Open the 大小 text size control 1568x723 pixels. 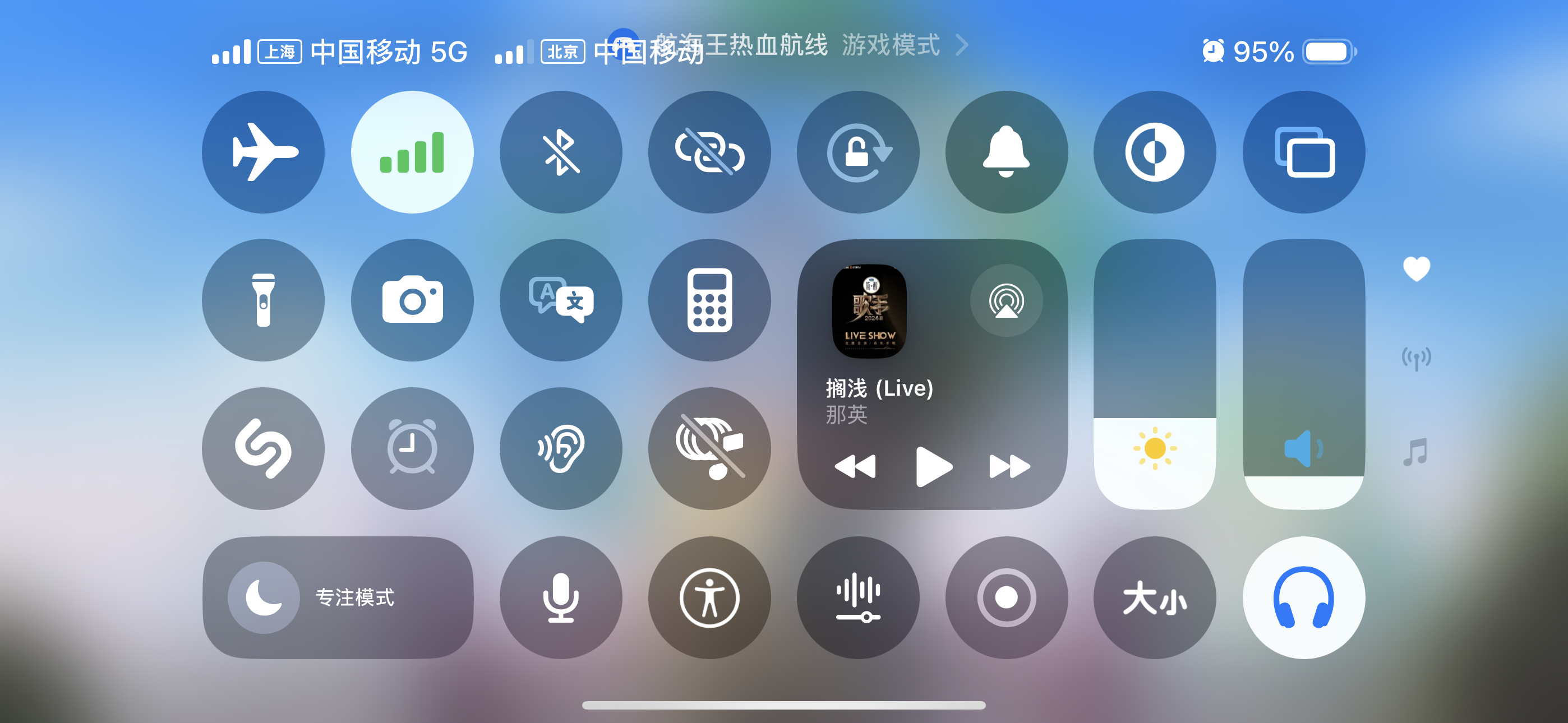[1155, 597]
